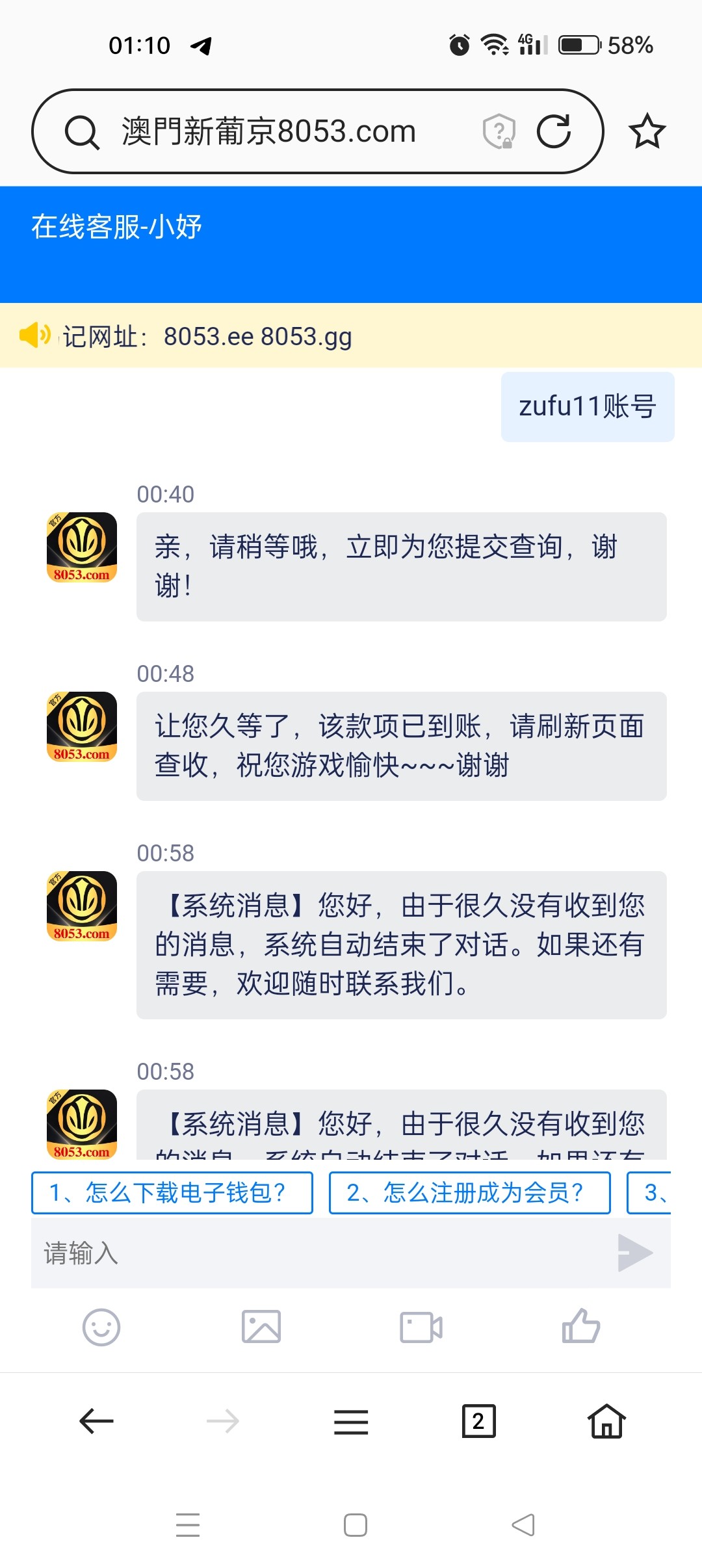
Task: Select quick question 怎么下载电子钱包
Action: coord(172,1193)
